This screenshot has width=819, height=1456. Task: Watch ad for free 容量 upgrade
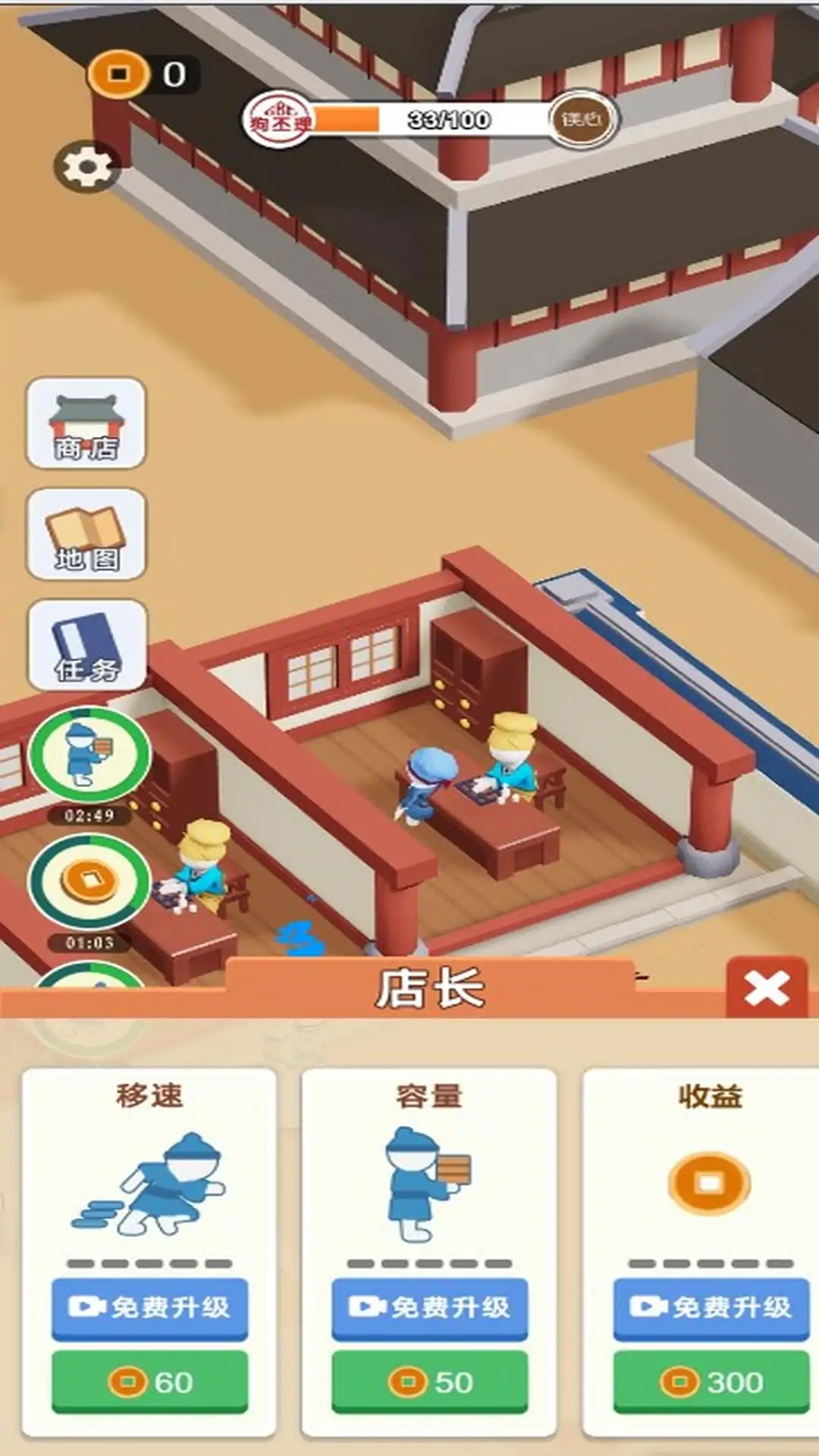click(x=429, y=1307)
